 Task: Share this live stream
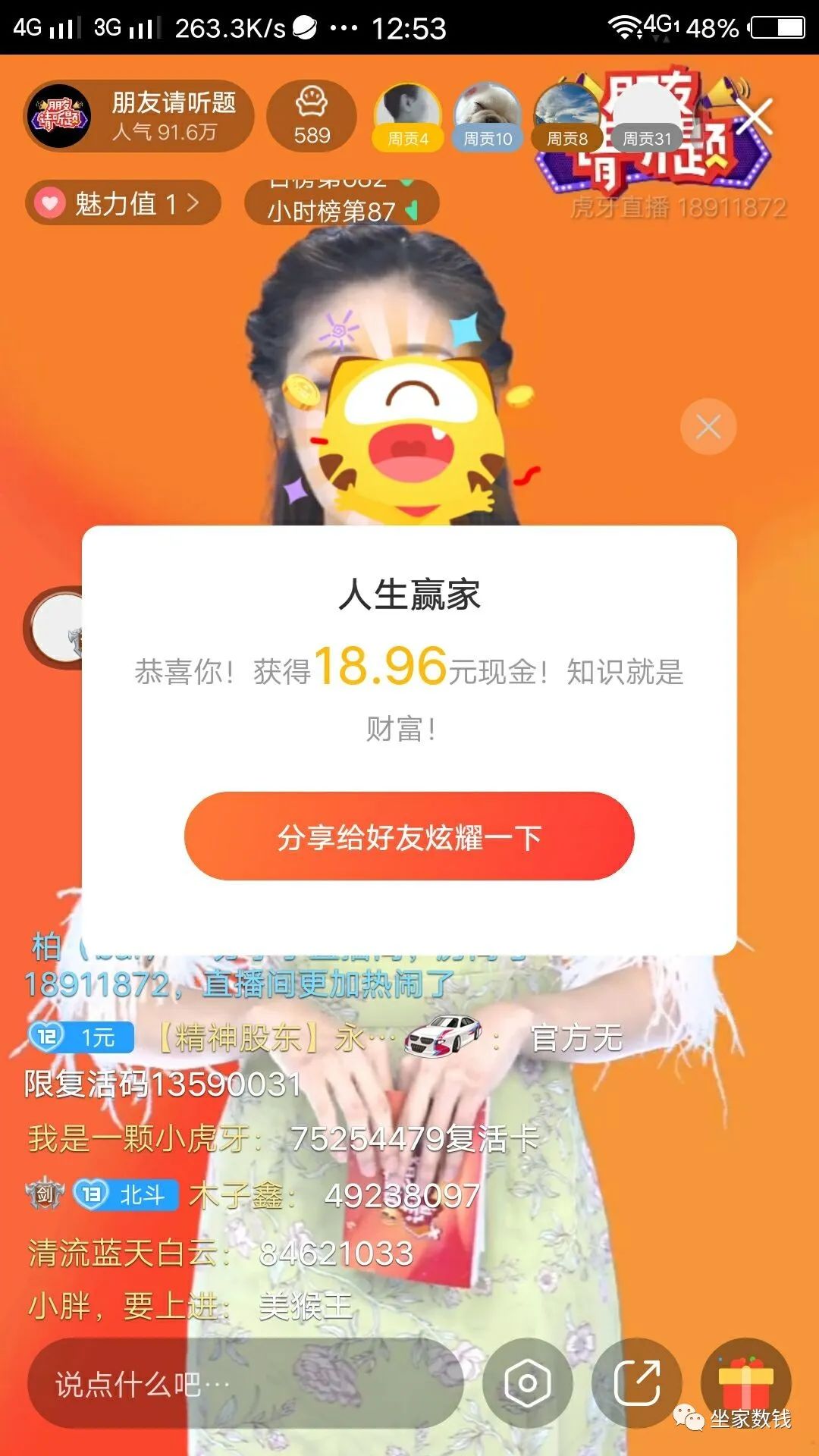pyautogui.click(x=636, y=1384)
